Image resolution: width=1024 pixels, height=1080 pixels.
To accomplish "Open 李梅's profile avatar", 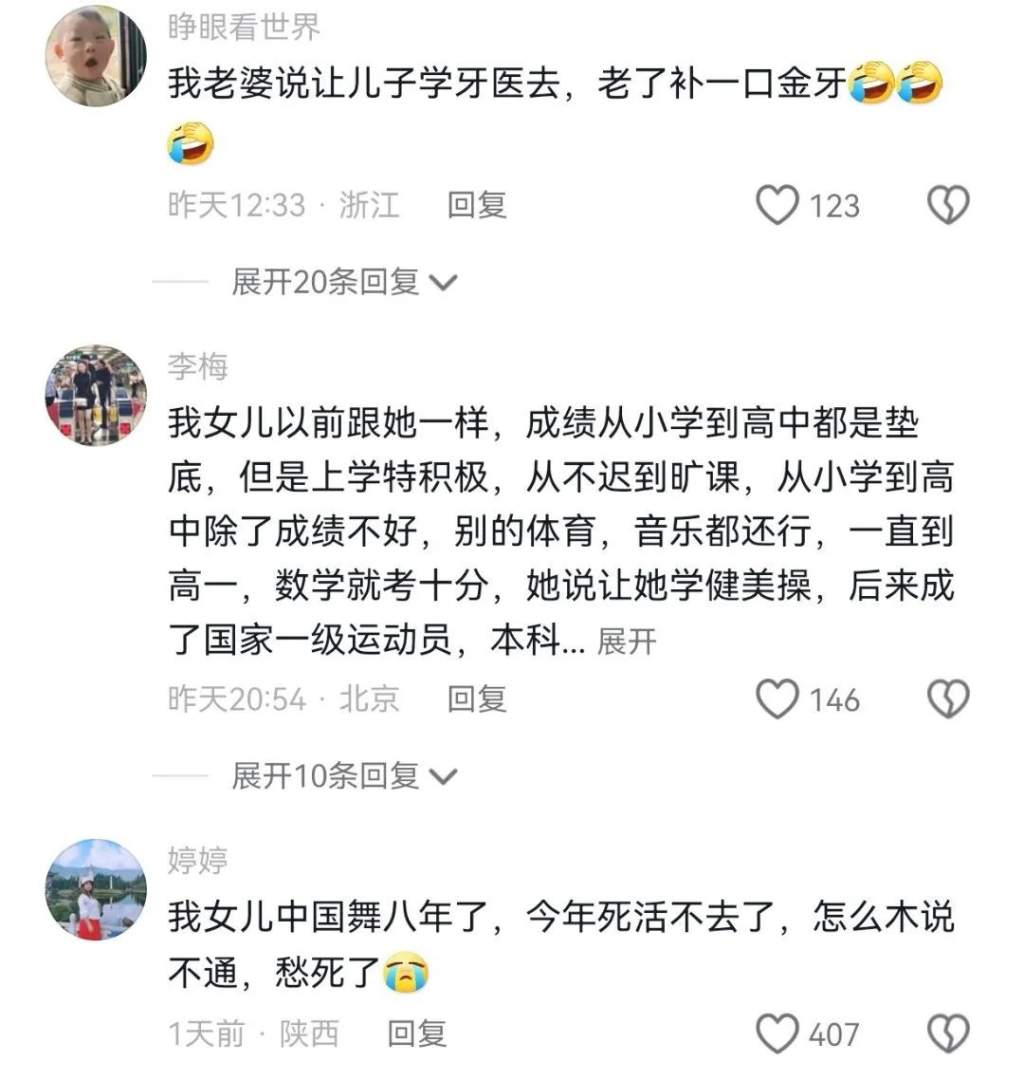I will pos(96,395).
